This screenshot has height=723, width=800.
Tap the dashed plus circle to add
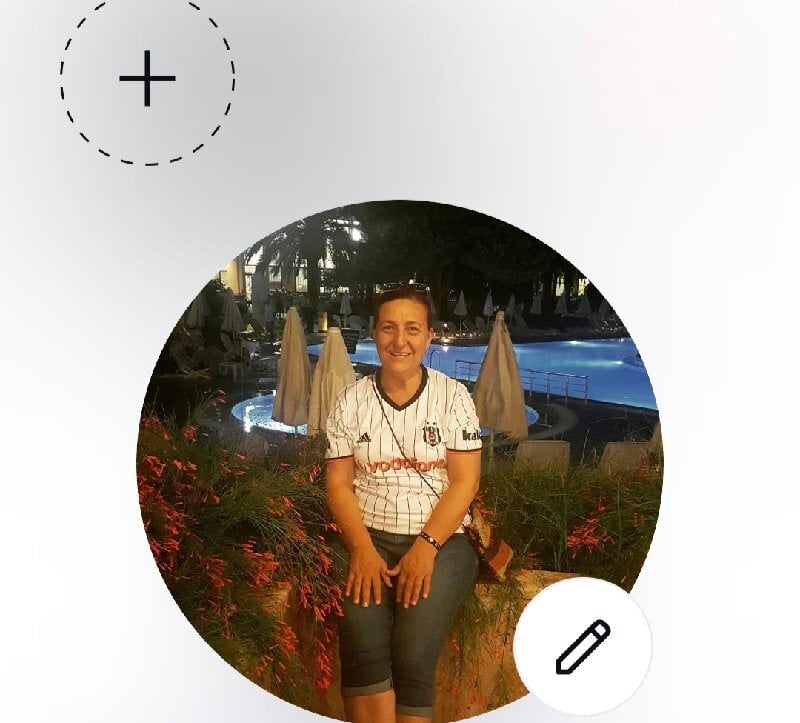147,78
